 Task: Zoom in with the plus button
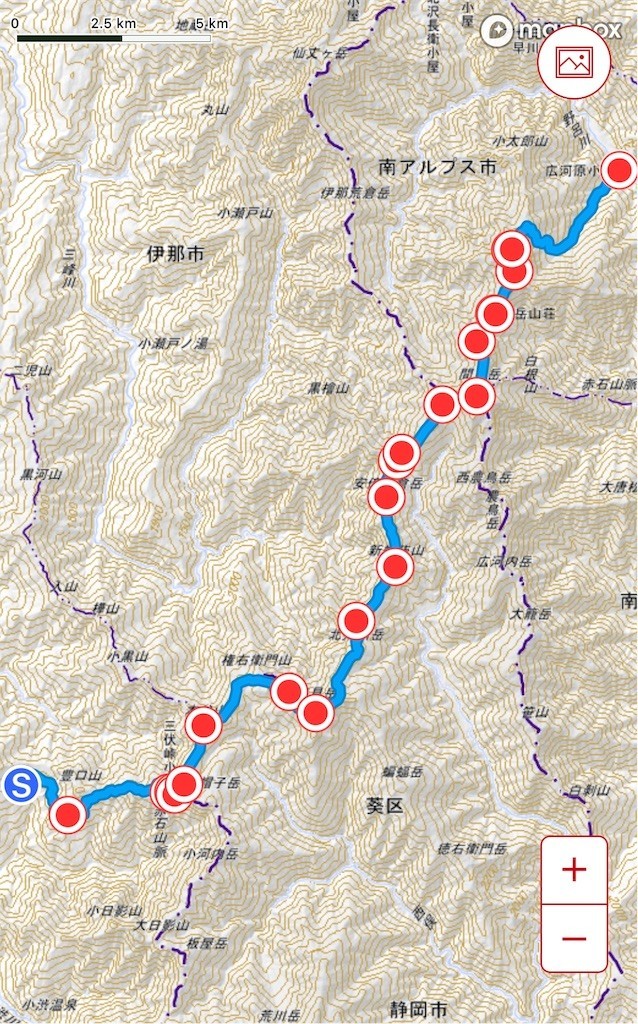click(x=574, y=870)
